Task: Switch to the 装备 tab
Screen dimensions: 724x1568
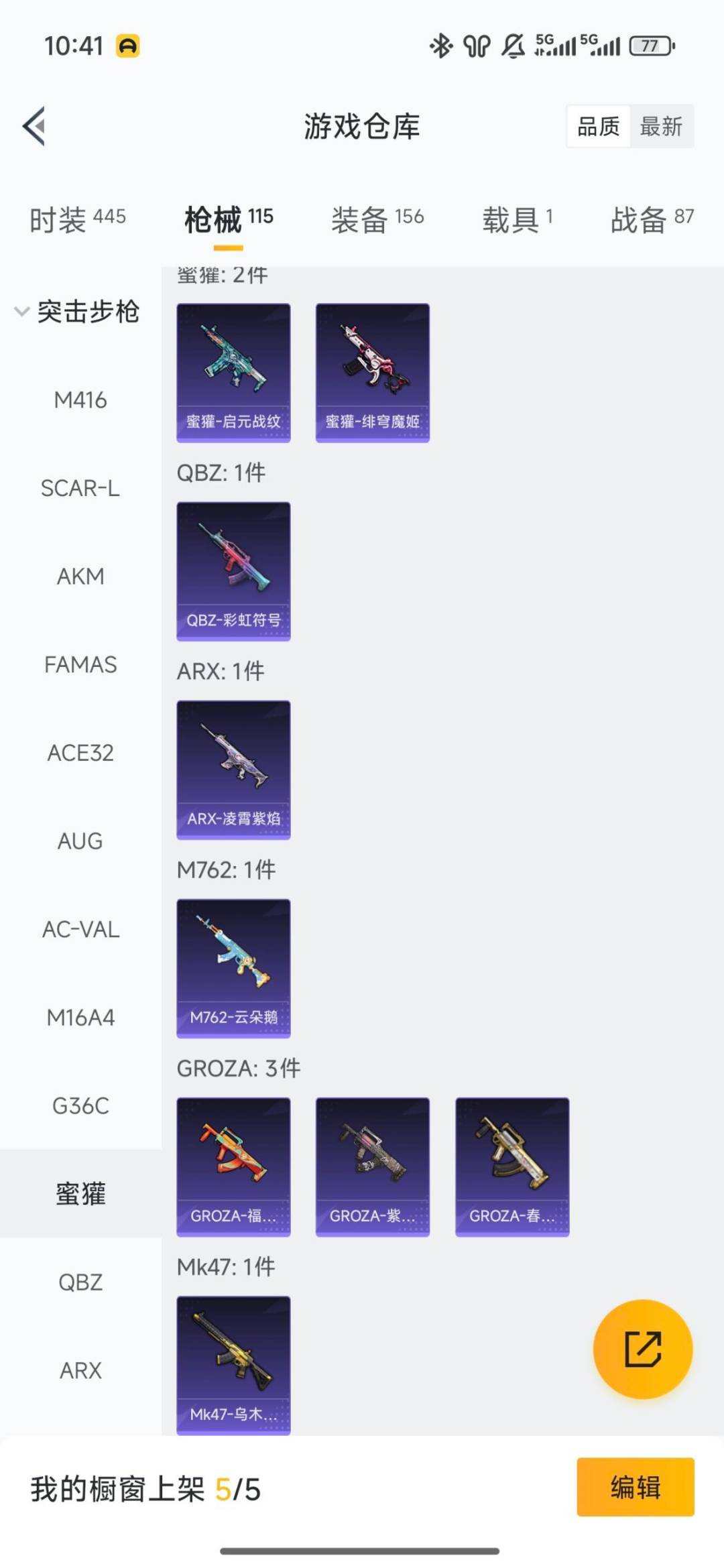Action: click(x=377, y=219)
